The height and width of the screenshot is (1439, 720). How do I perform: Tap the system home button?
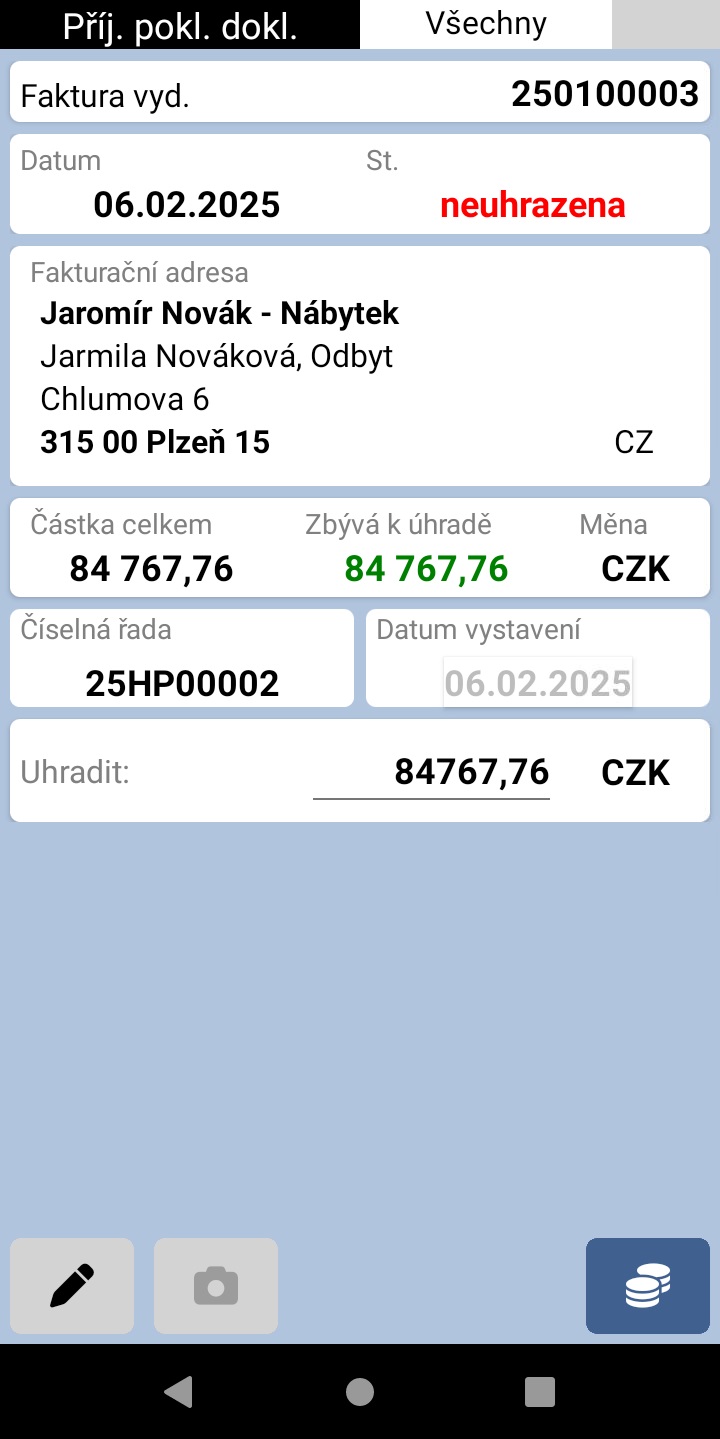[360, 1391]
